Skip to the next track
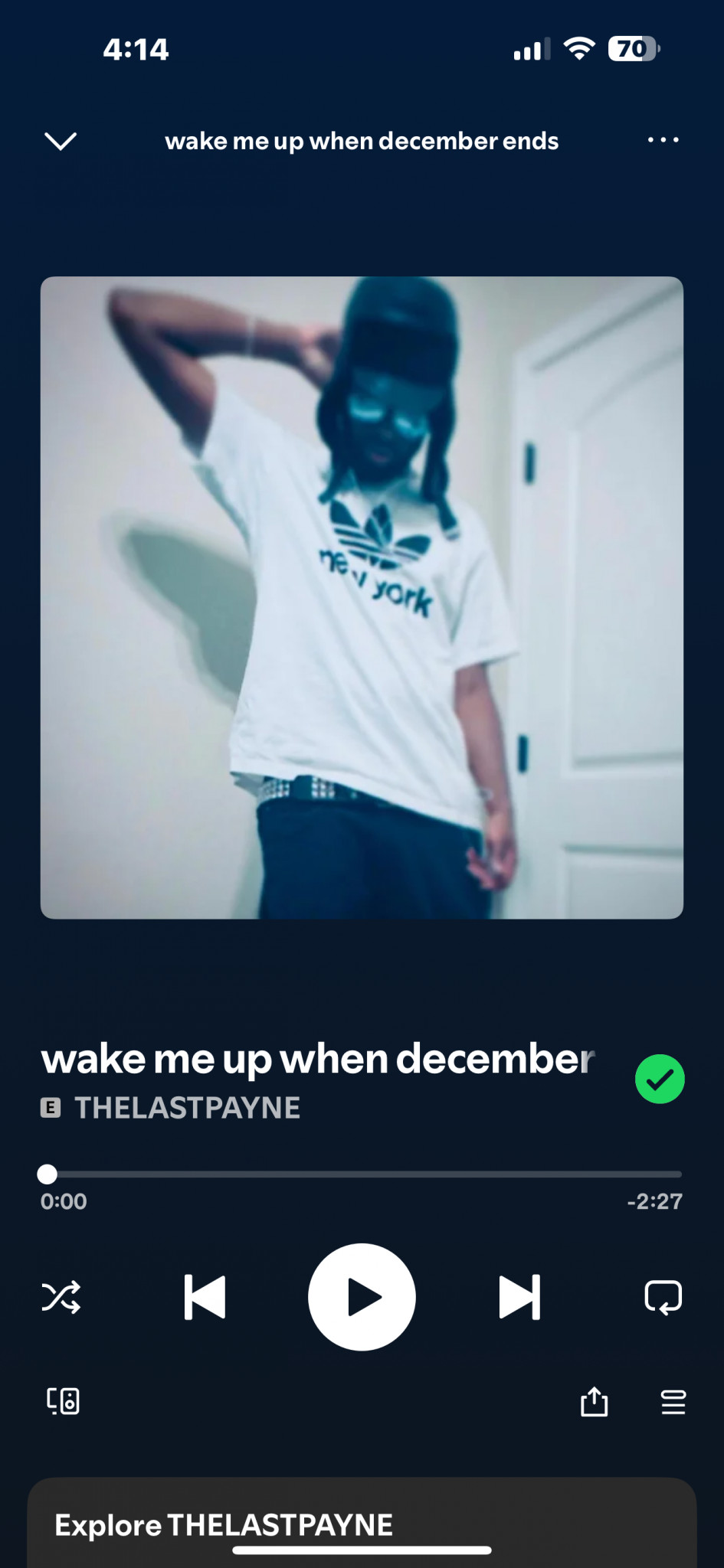The height and width of the screenshot is (1568, 724). [519, 1297]
